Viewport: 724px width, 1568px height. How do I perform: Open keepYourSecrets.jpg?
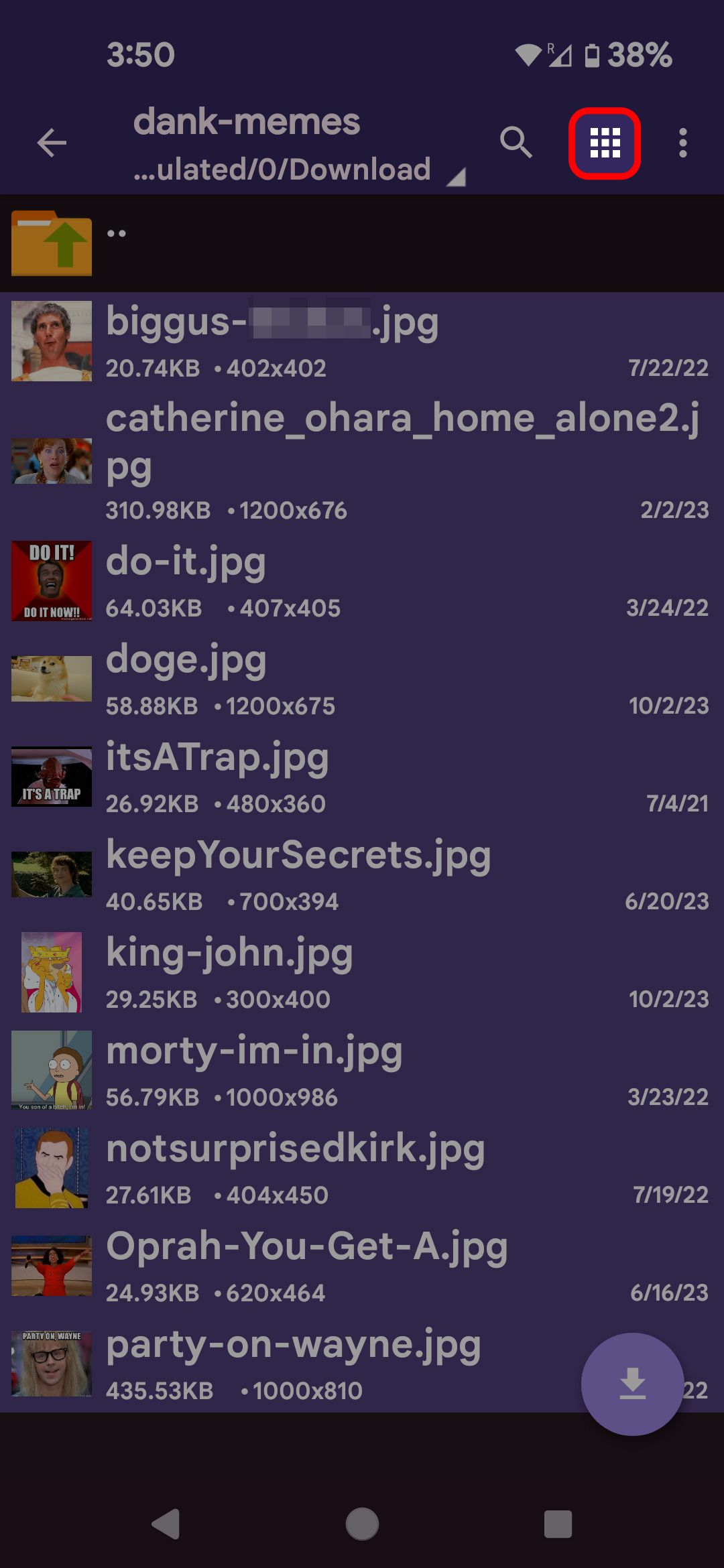[x=362, y=874]
